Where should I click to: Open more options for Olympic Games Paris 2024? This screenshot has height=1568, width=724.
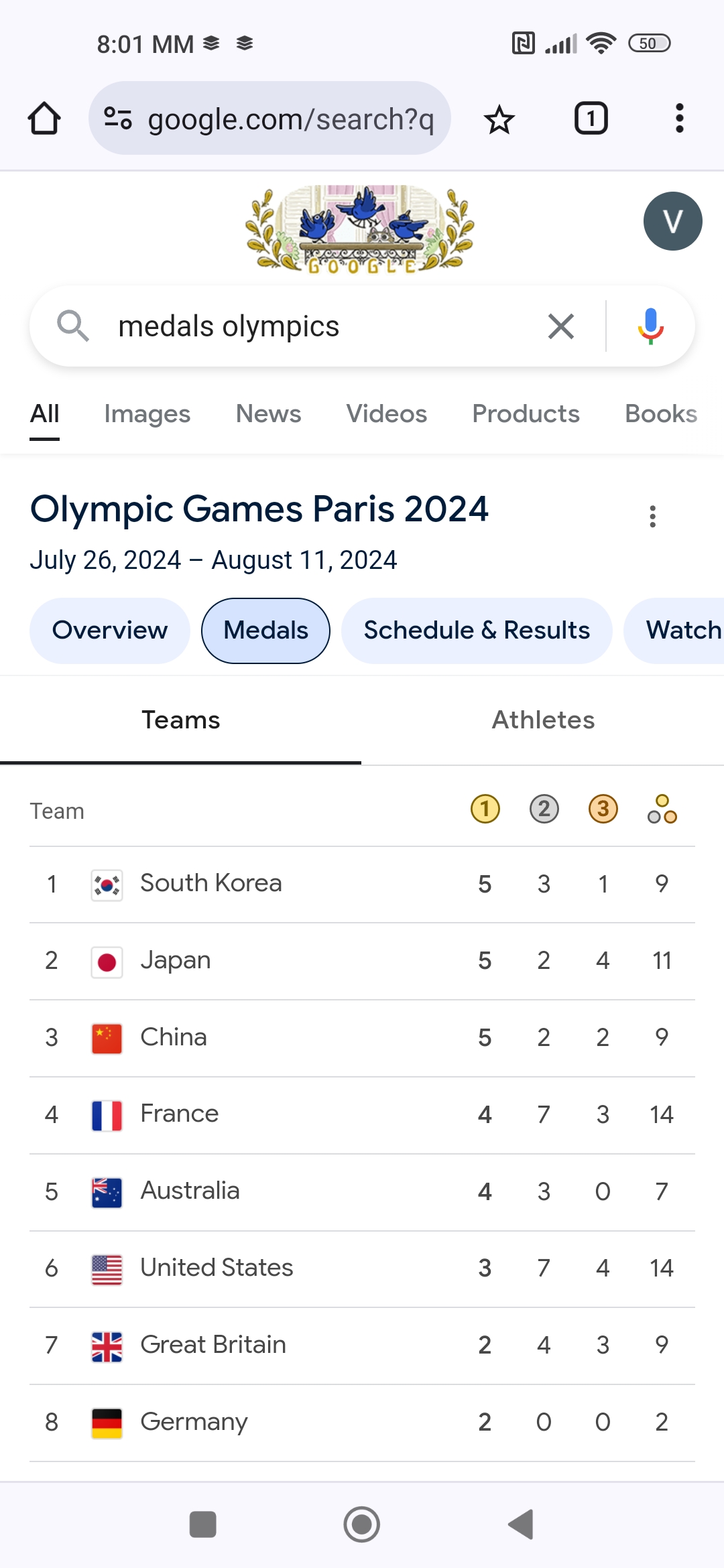[652, 517]
